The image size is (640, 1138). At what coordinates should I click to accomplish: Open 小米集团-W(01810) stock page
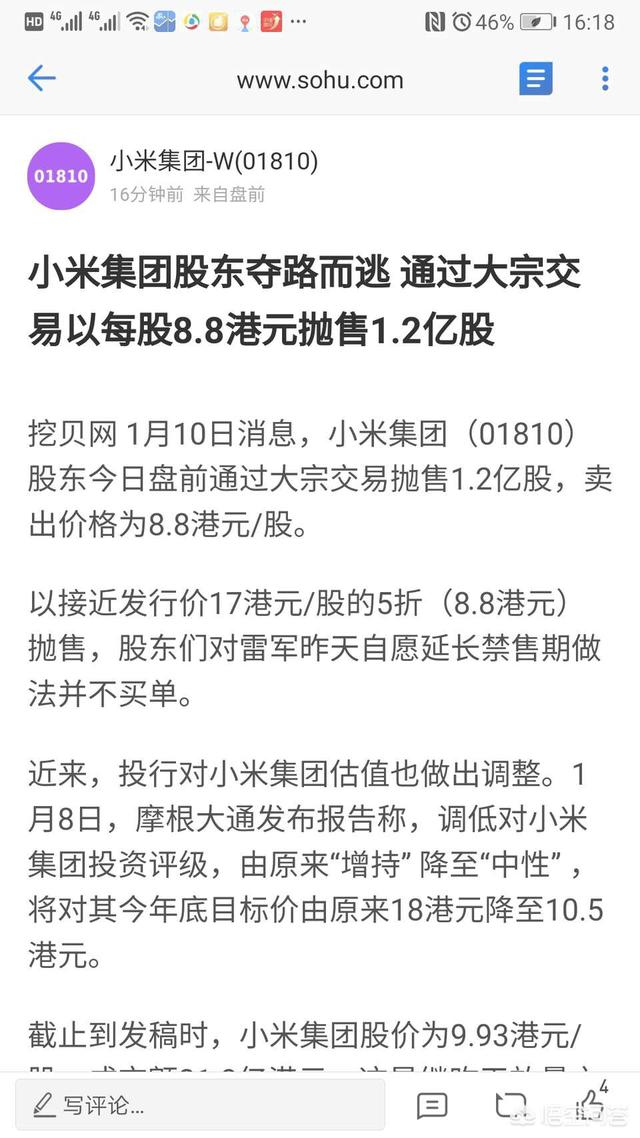(x=214, y=161)
